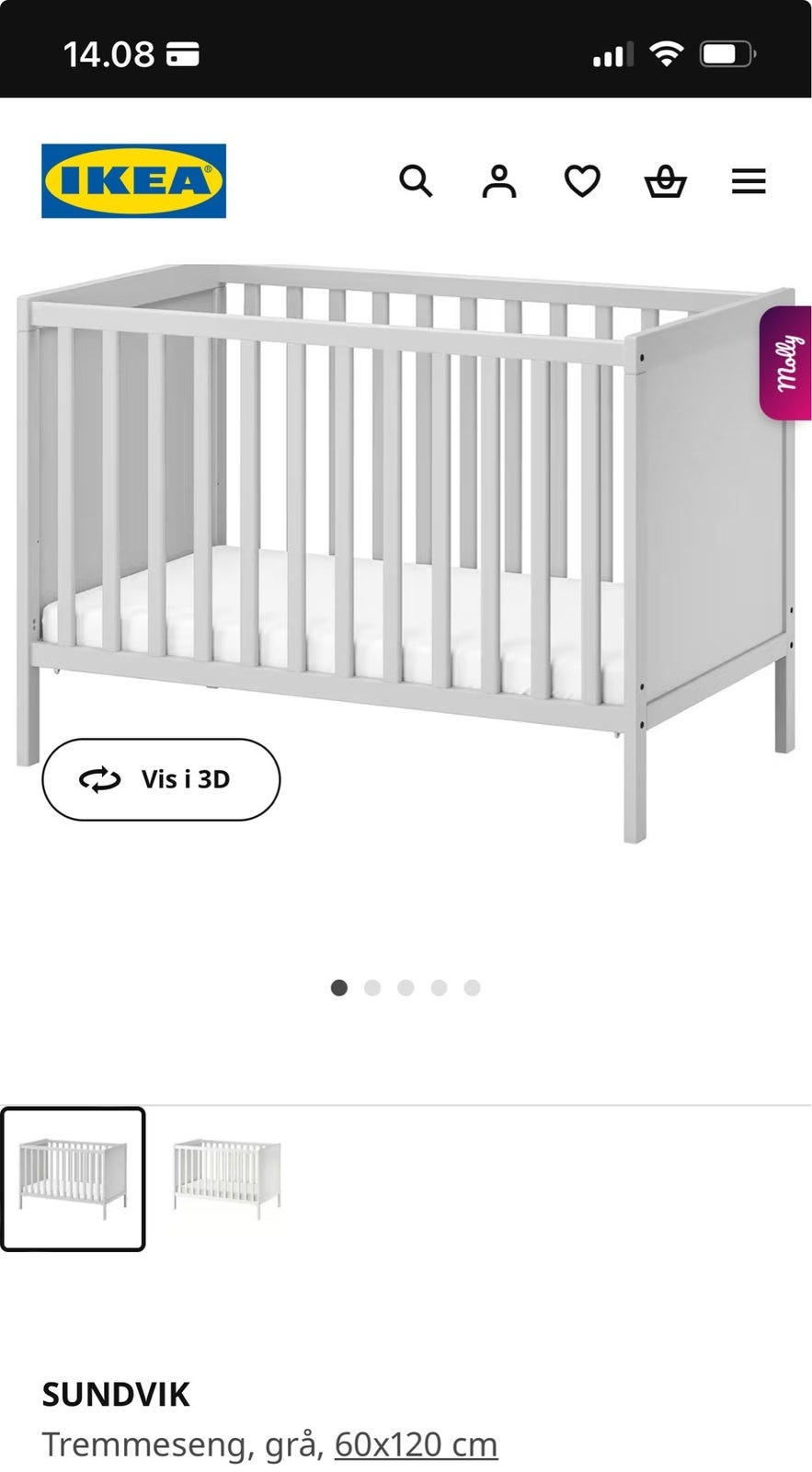Open the user account profile icon

tap(499, 181)
